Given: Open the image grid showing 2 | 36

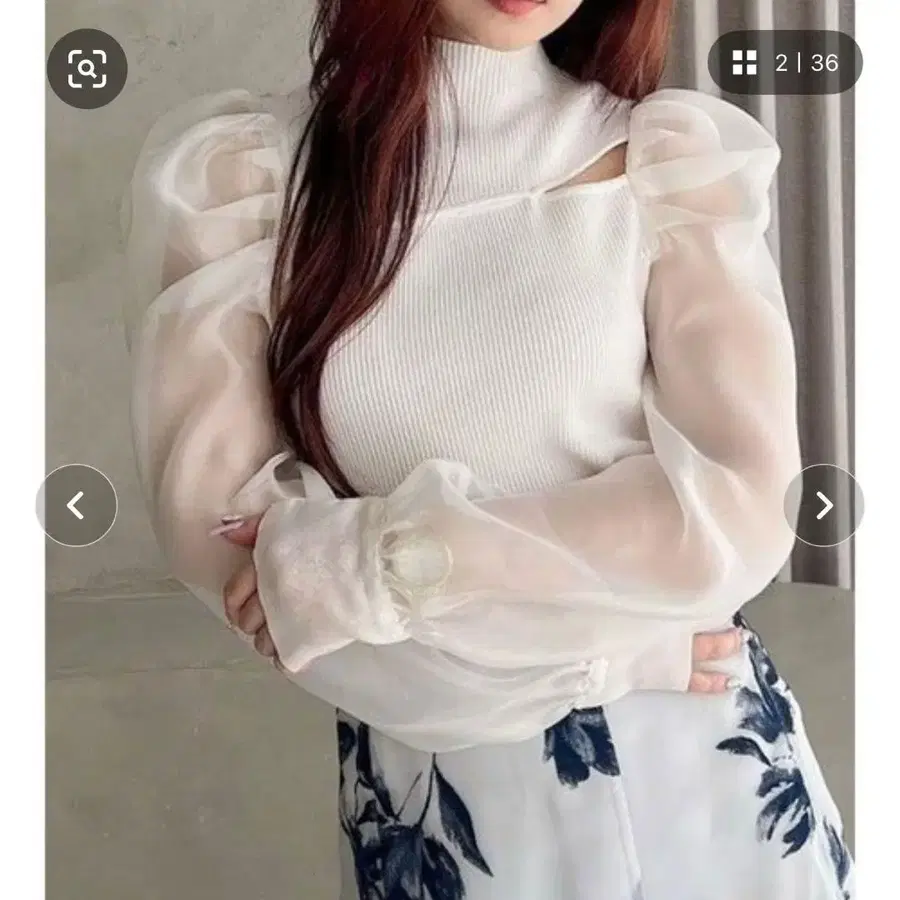Looking at the screenshot, I should pos(785,63).
